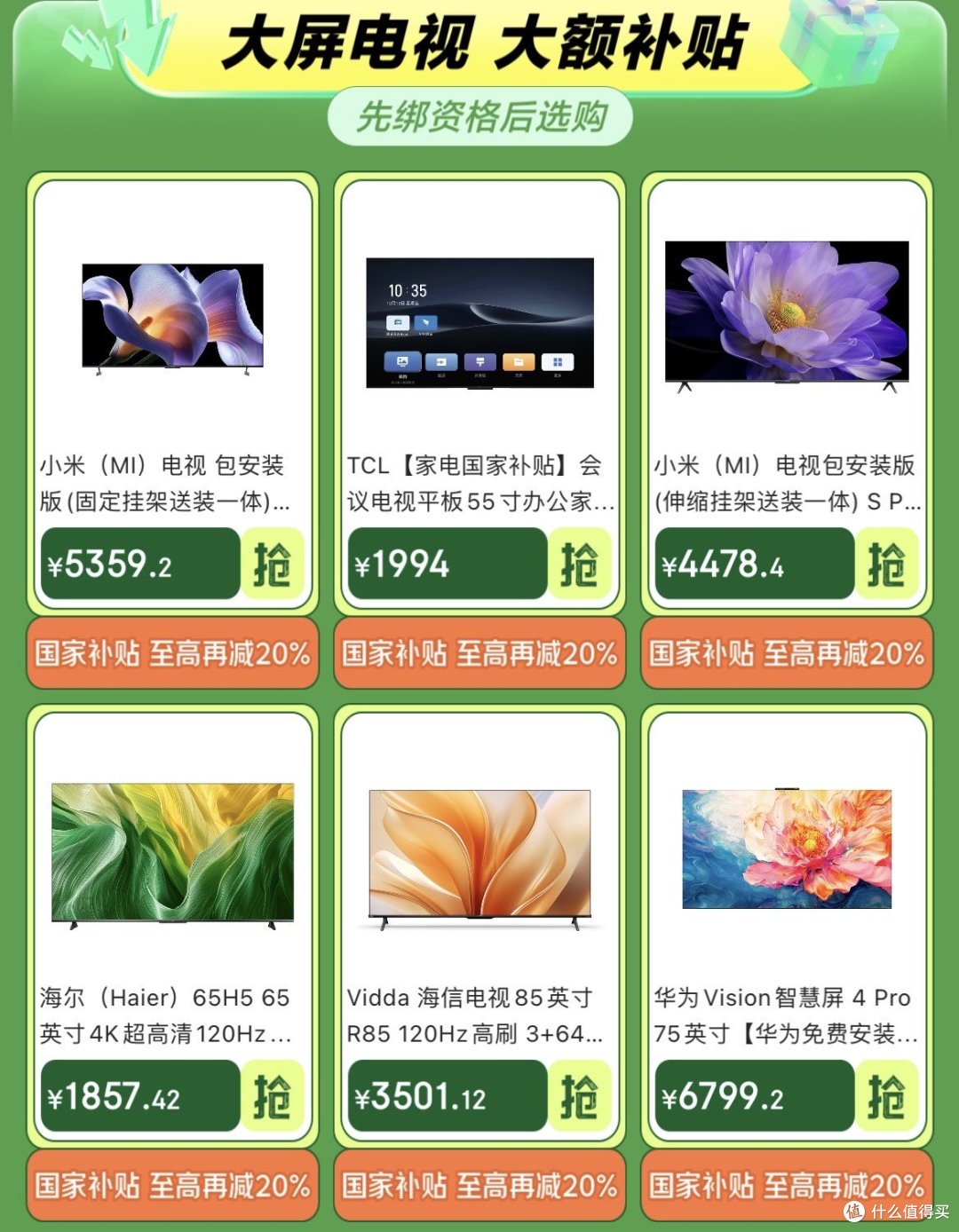This screenshot has width=959, height=1232.
Task: Select the Haier green leaves TV thumbnail
Action: (171, 857)
